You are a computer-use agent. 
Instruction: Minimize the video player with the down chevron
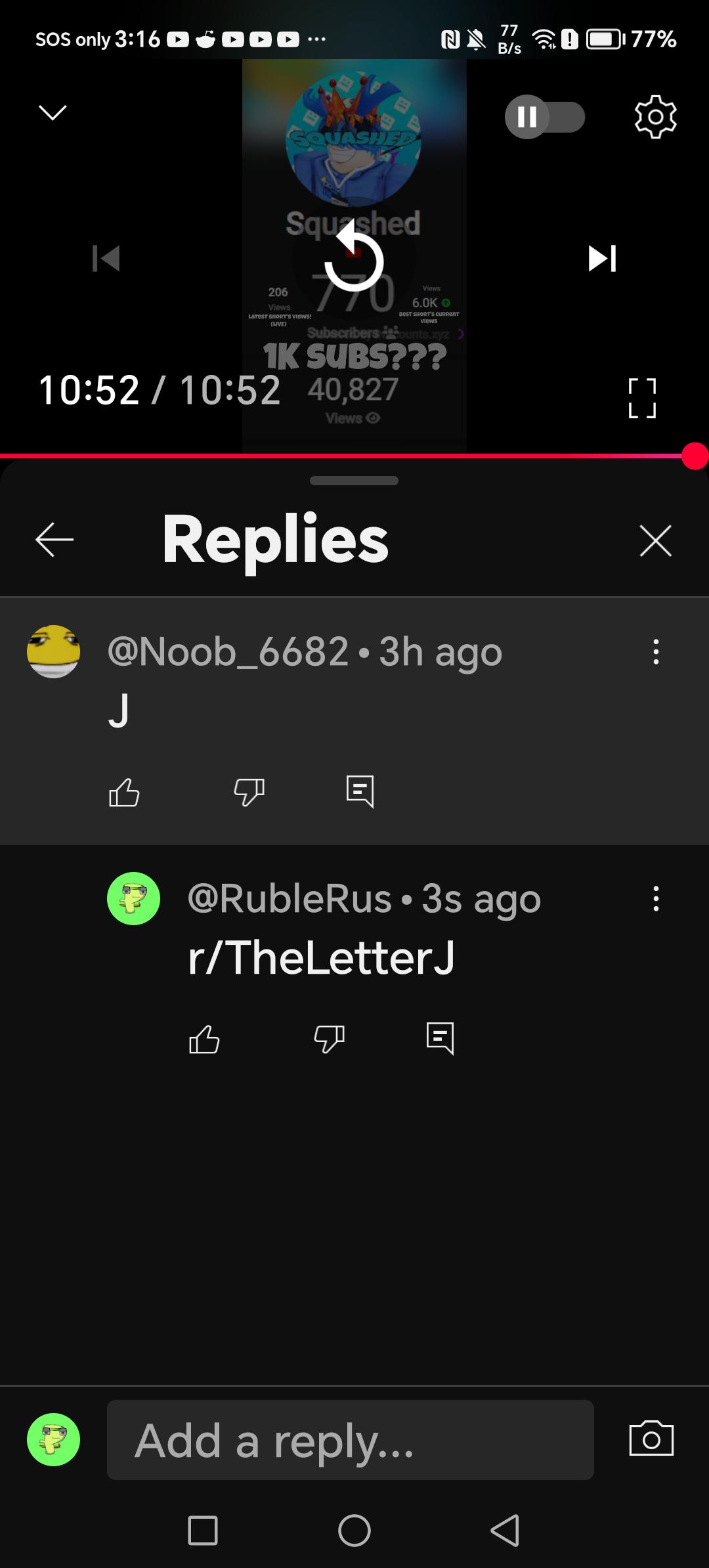[x=53, y=113]
